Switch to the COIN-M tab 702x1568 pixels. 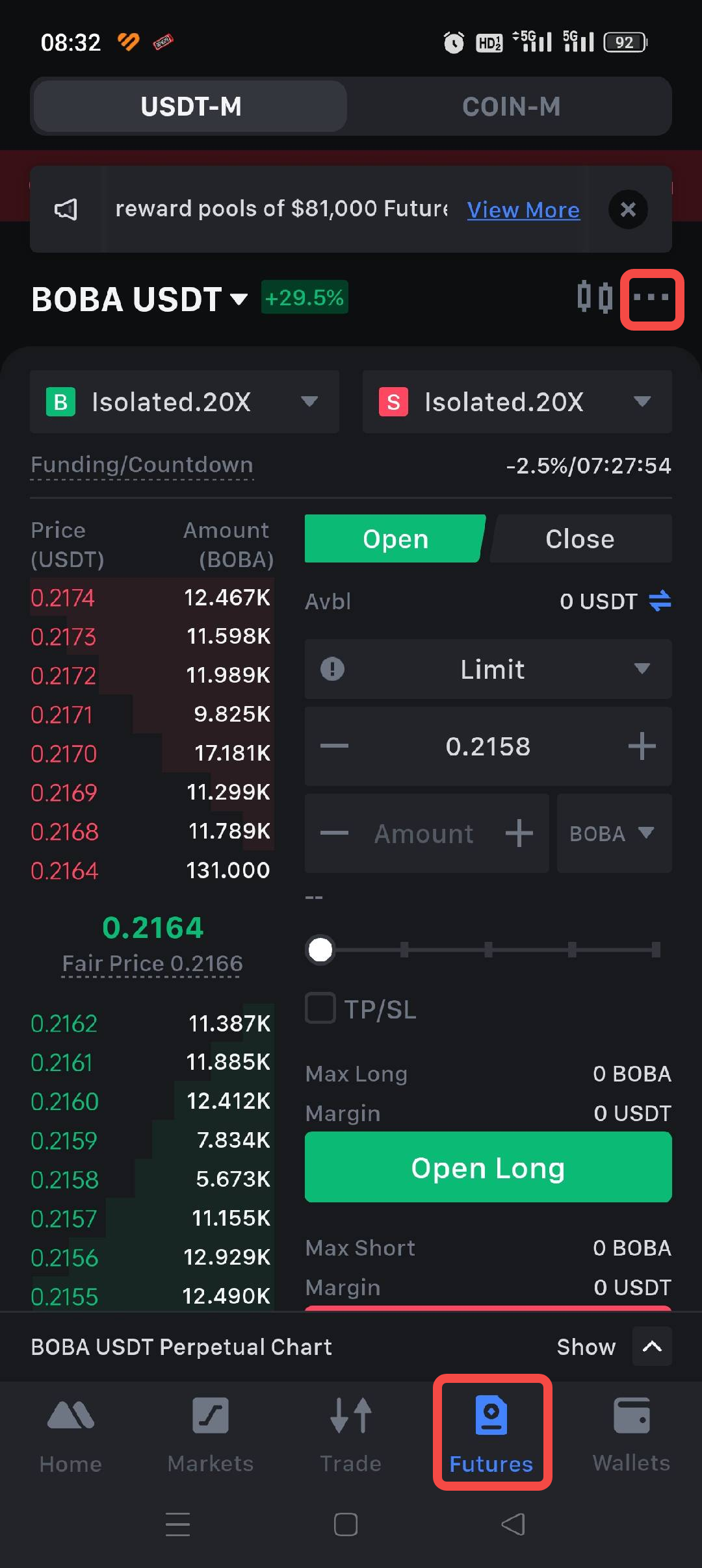click(511, 107)
